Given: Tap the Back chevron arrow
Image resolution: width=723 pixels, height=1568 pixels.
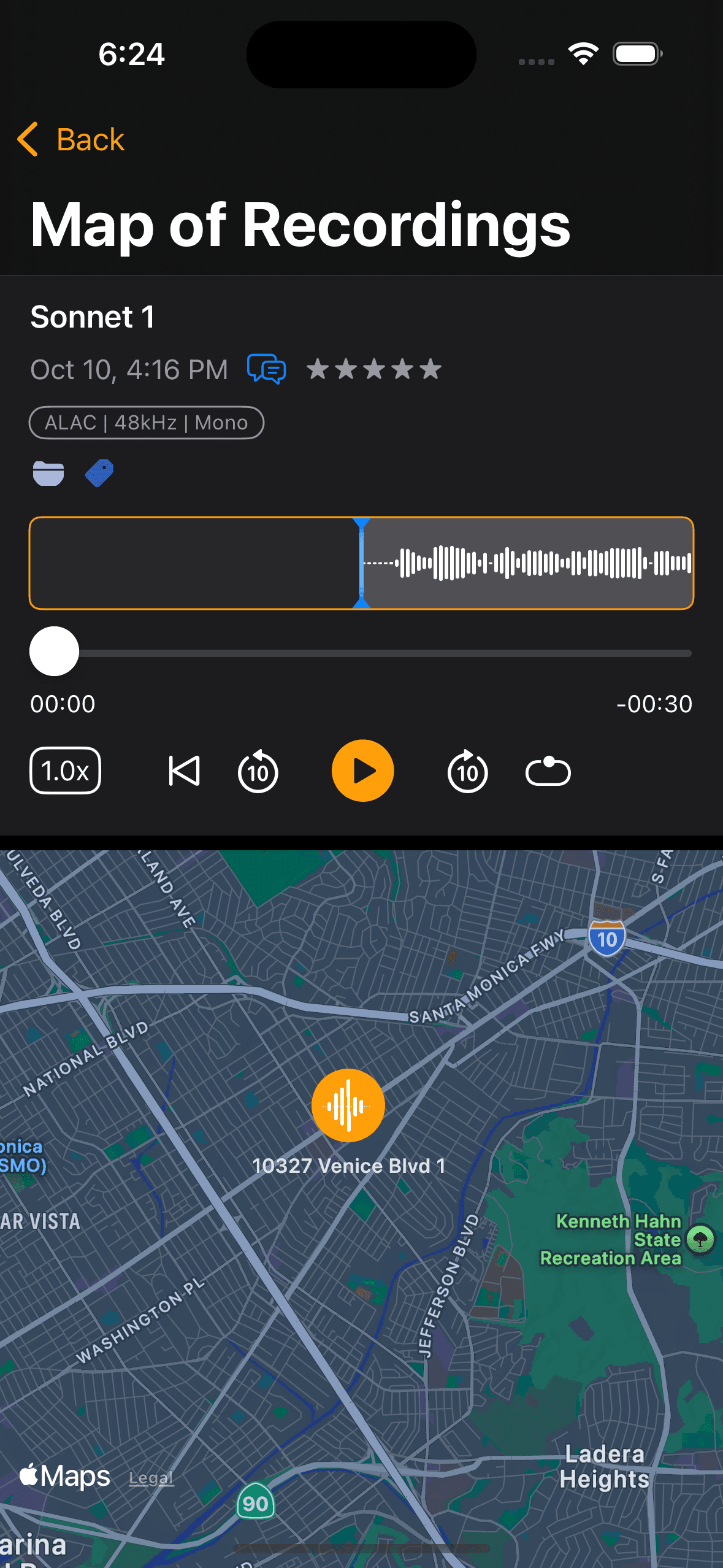Looking at the screenshot, I should click(x=28, y=140).
